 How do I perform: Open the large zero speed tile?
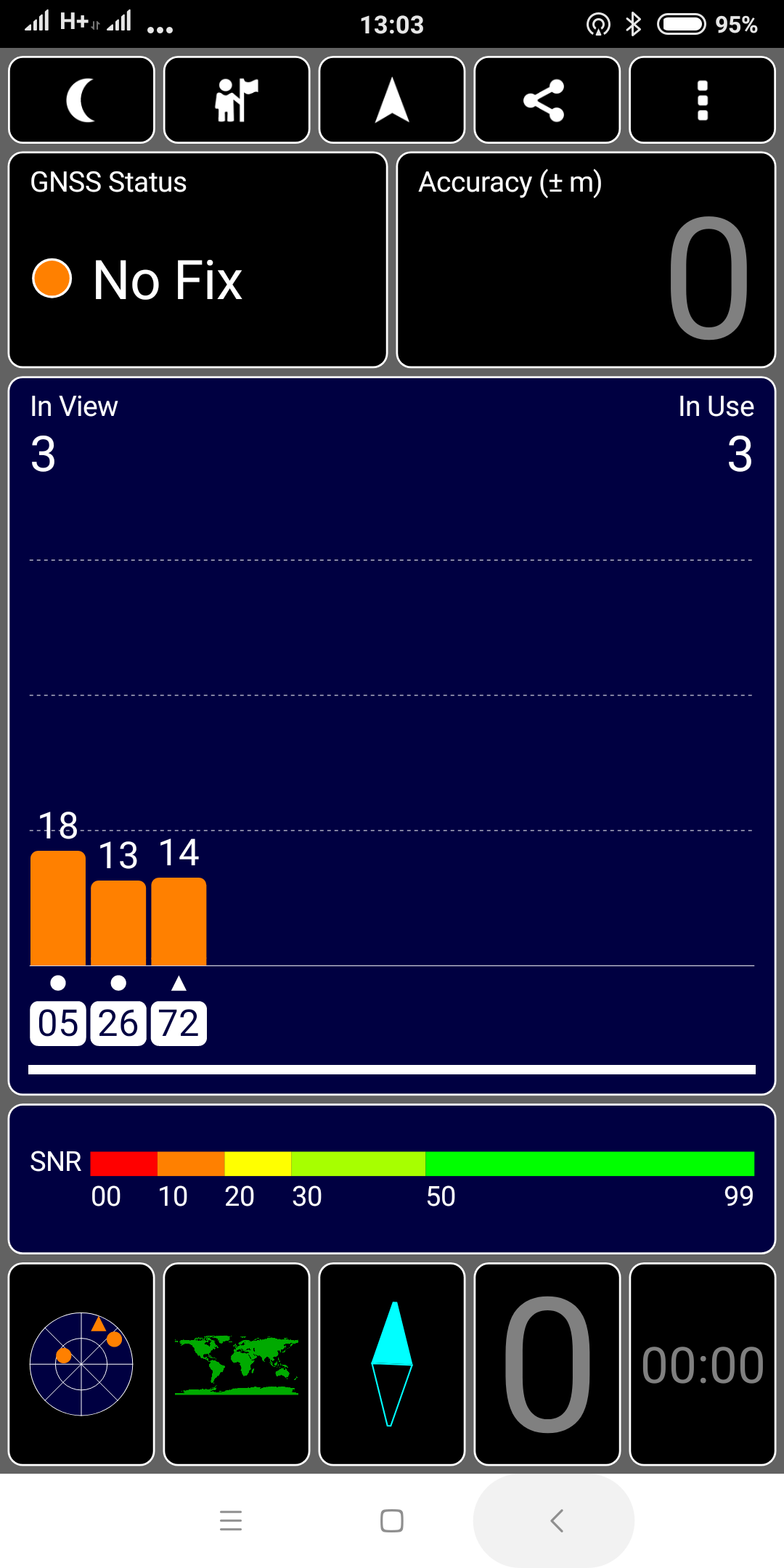click(547, 1364)
